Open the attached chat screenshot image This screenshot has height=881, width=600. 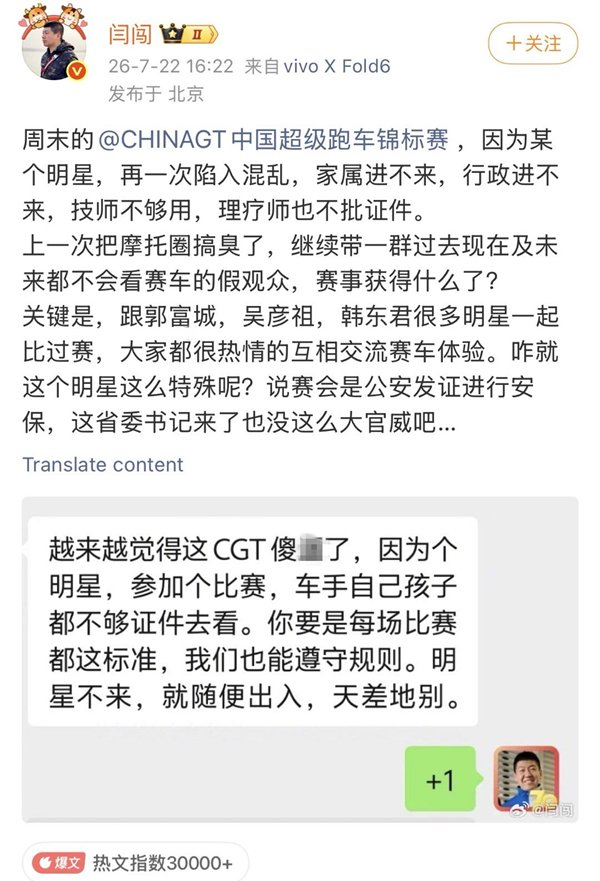click(x=300, y=660)
